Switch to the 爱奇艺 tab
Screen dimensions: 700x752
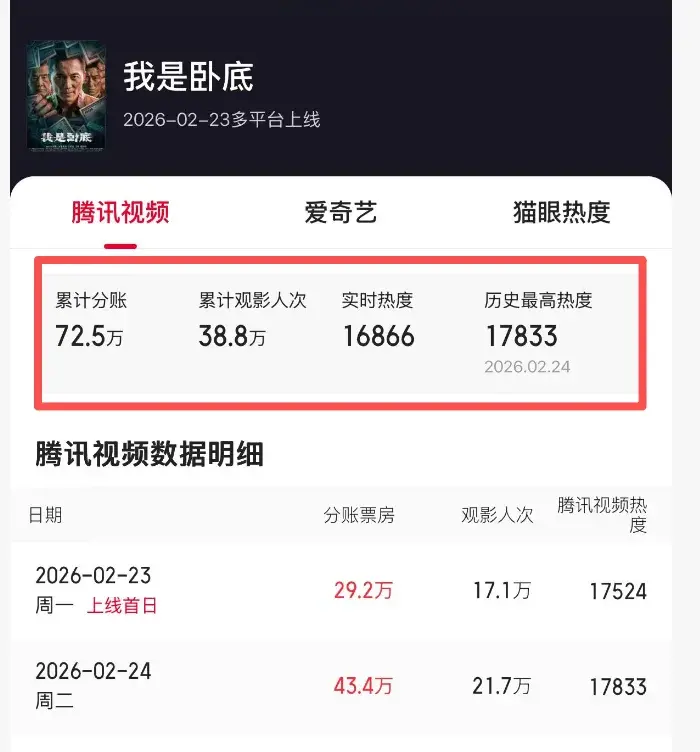pos(340,212)
